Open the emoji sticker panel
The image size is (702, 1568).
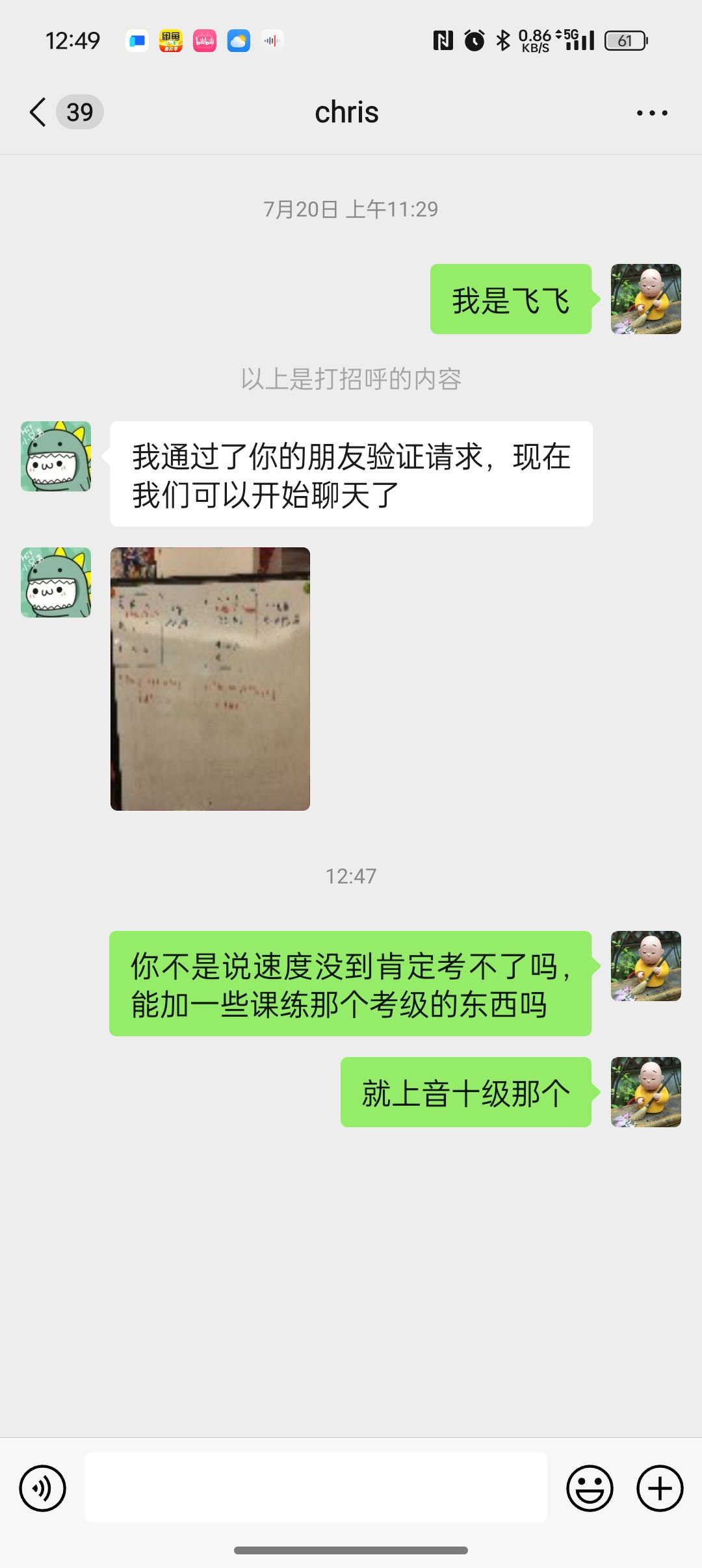pos(590,1488)
